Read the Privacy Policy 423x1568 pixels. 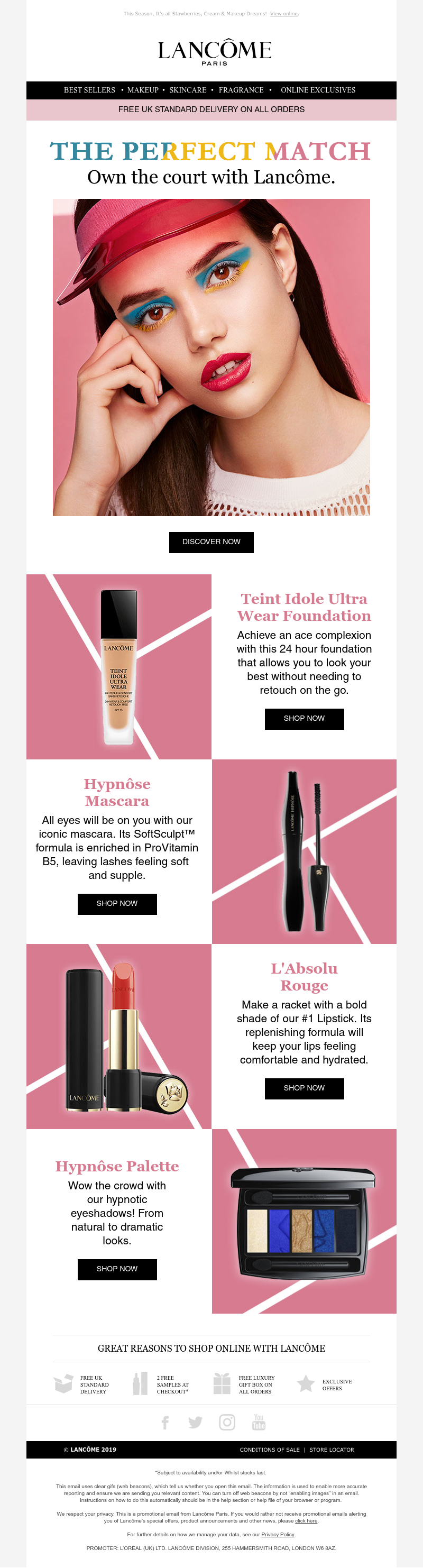tap(278, 1535)
